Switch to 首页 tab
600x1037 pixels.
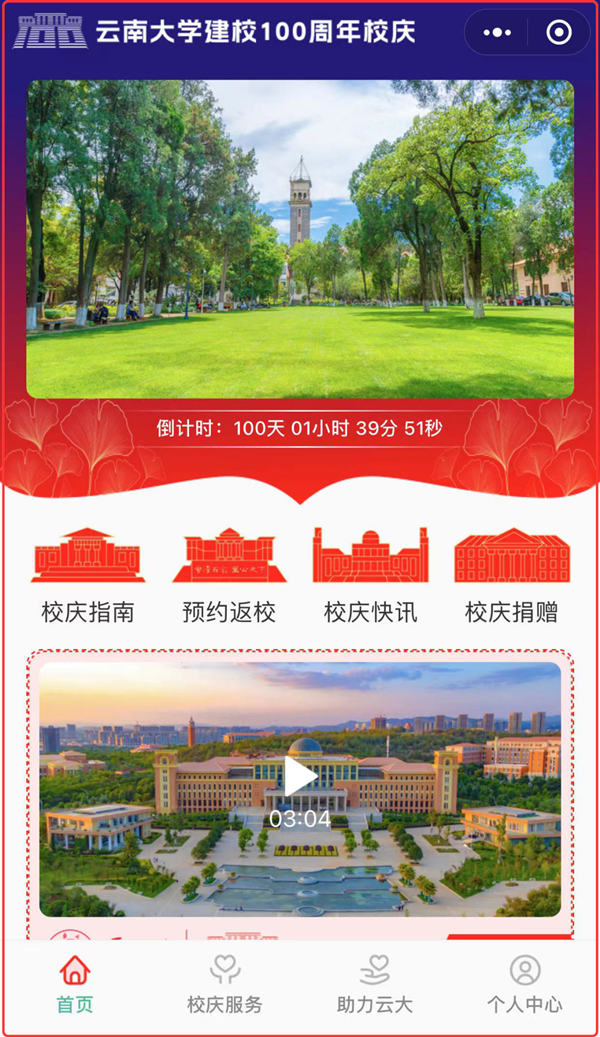pyautogui.click(x=75, y=985)
